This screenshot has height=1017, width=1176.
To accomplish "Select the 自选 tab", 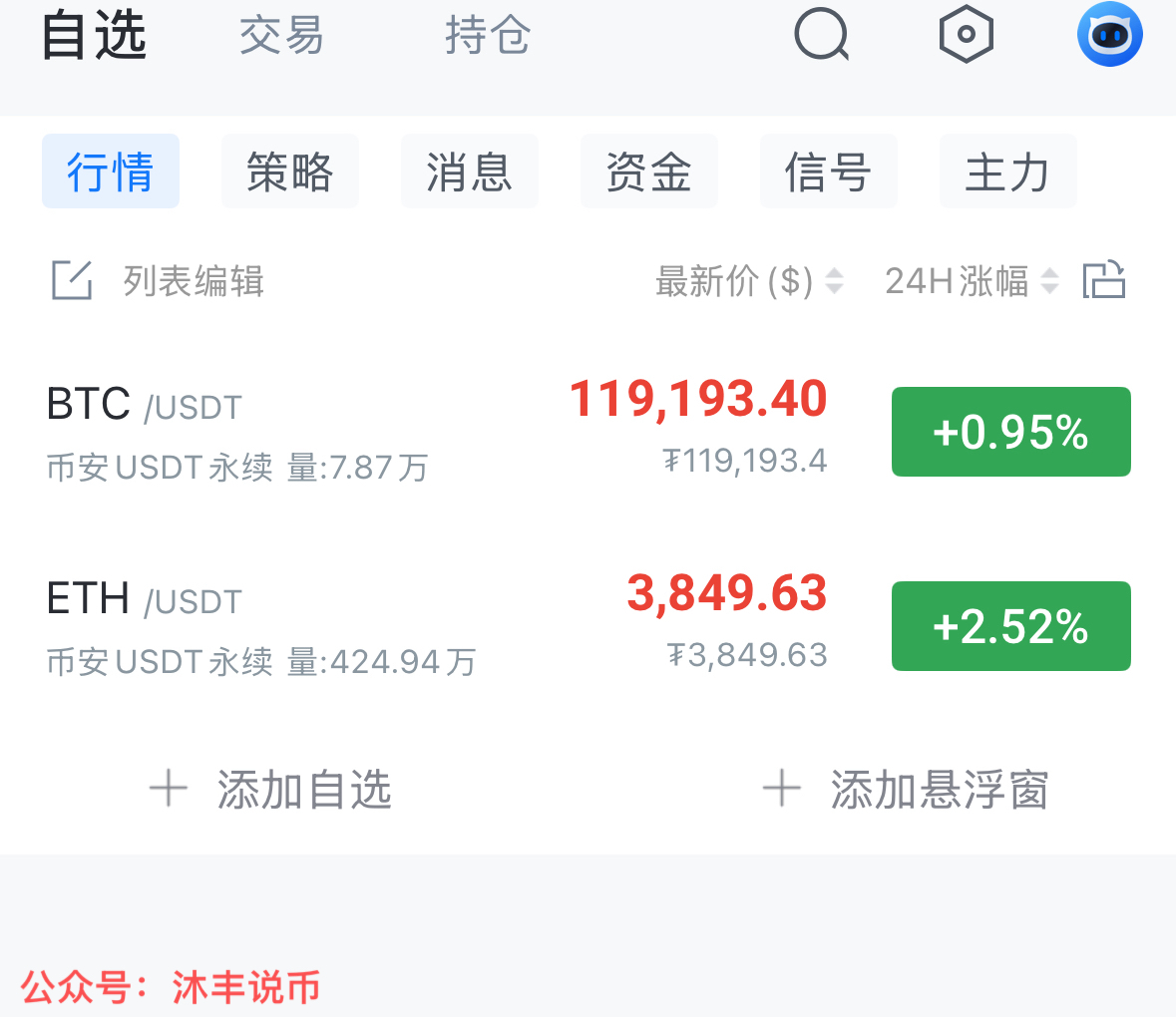I will pyautogui.click(x=95, y=36).
